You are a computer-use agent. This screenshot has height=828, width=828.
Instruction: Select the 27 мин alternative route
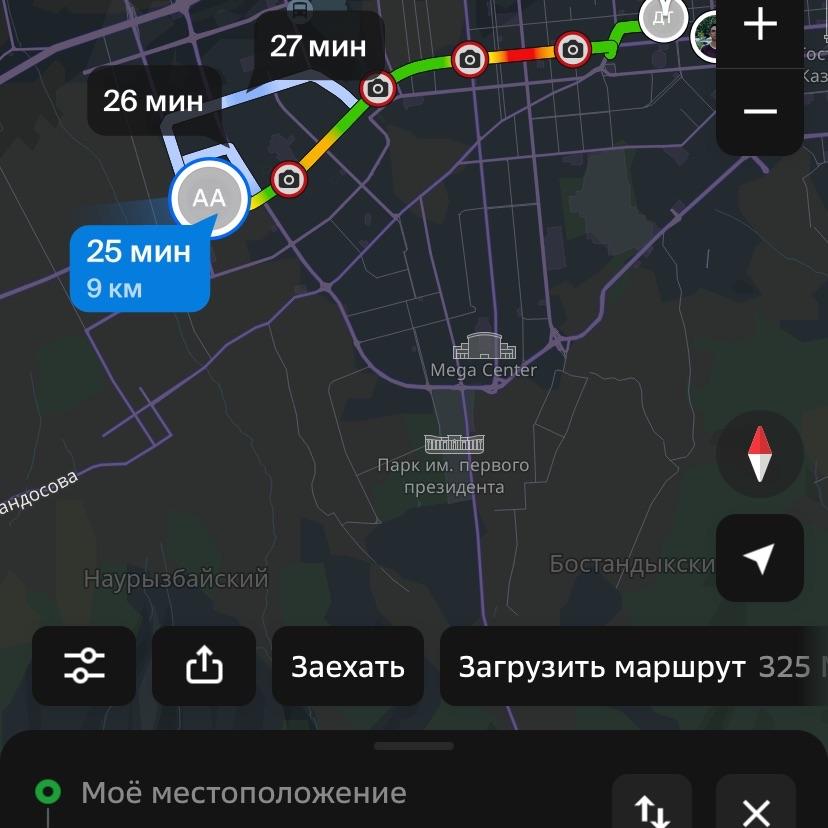coord(318,46)
